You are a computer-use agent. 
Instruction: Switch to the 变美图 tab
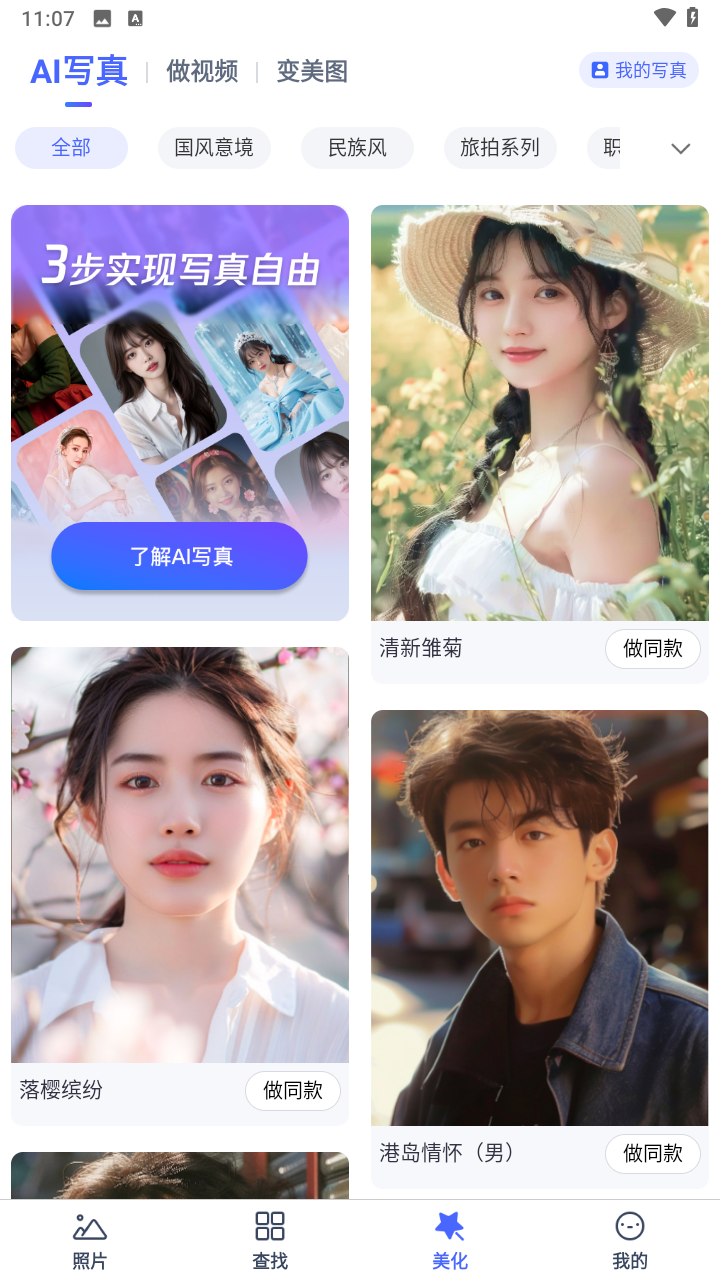click(x=312, y=71)
